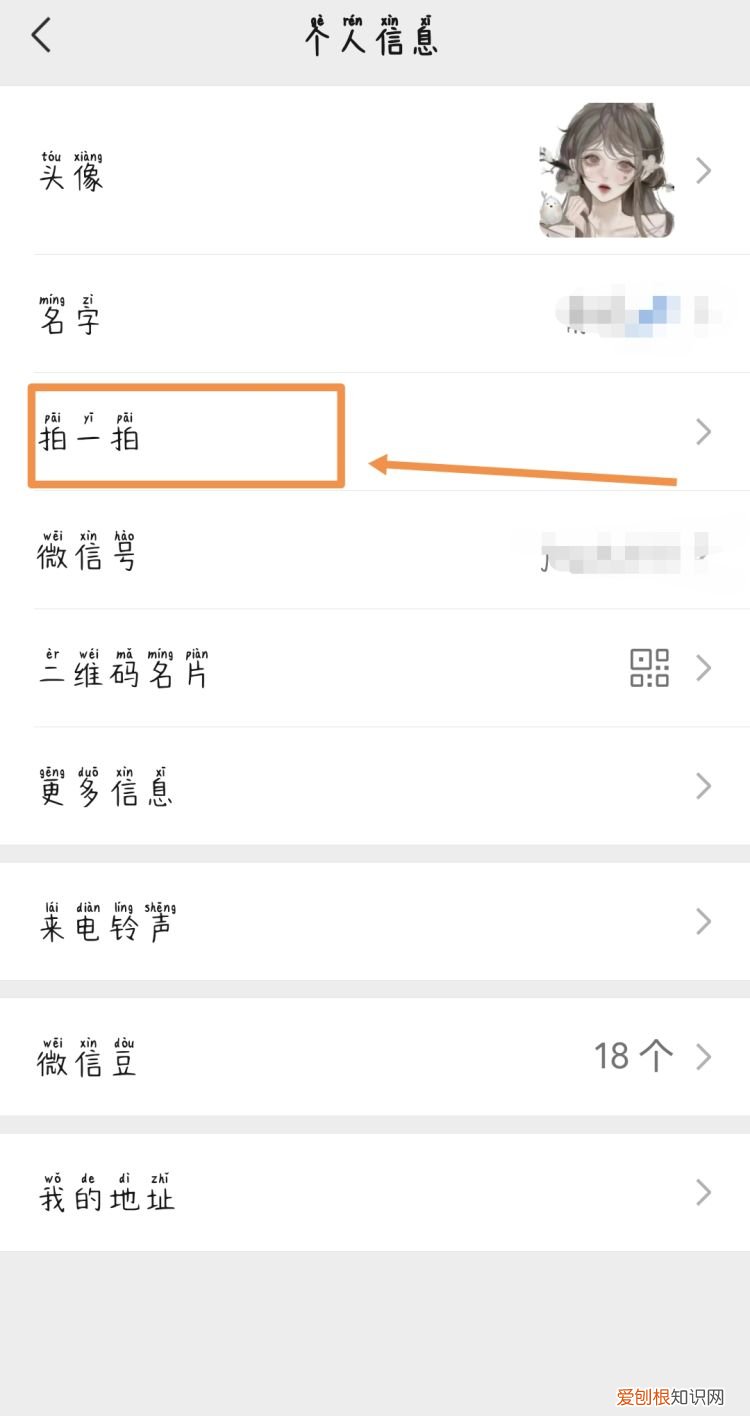Expand the 来电铃声 row chevron
The width and height of the screenshot is (750, 1416).
click(703, 922)
